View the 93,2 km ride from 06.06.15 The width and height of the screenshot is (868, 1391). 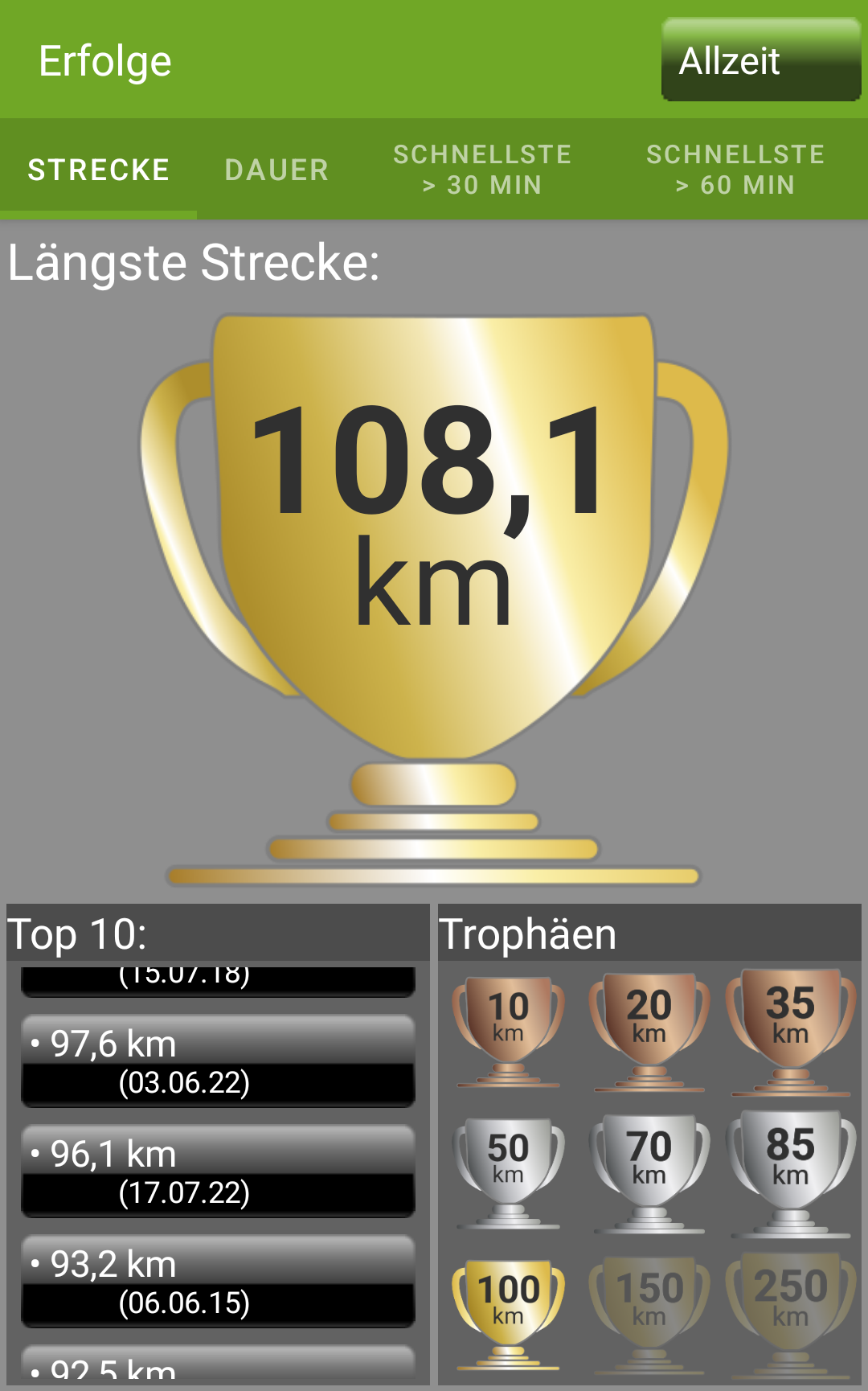pyautogui.click(x=218, y=1282)
